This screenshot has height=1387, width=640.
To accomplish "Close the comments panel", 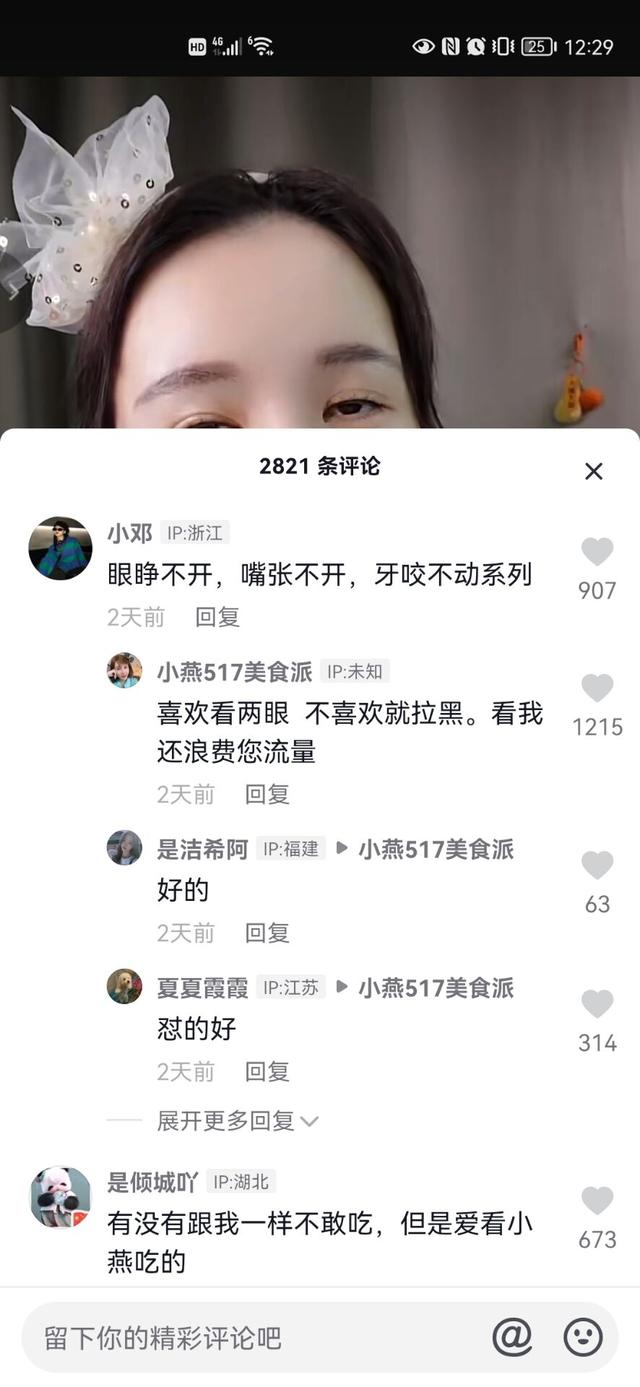I will pos(594,471).
